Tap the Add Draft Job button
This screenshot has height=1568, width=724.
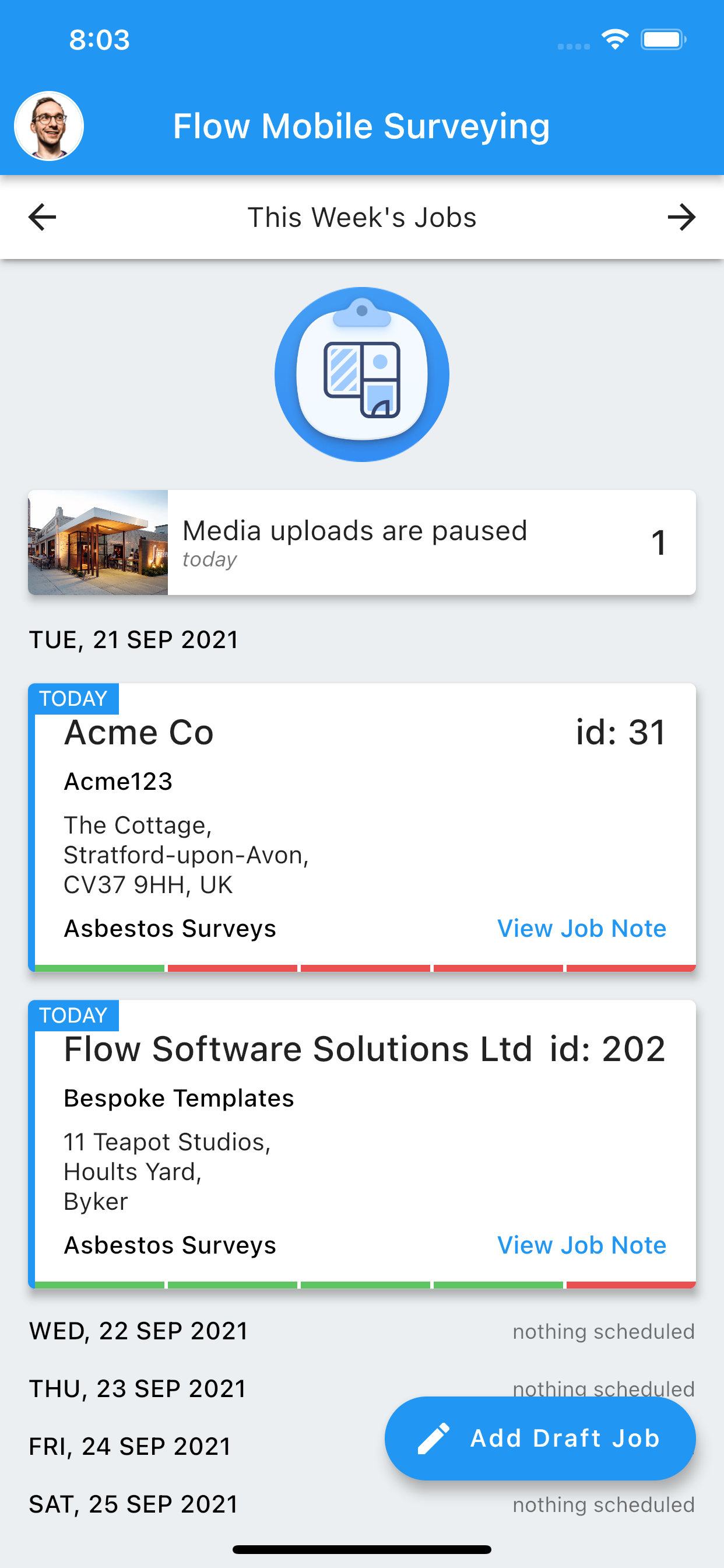(540, 1438)
